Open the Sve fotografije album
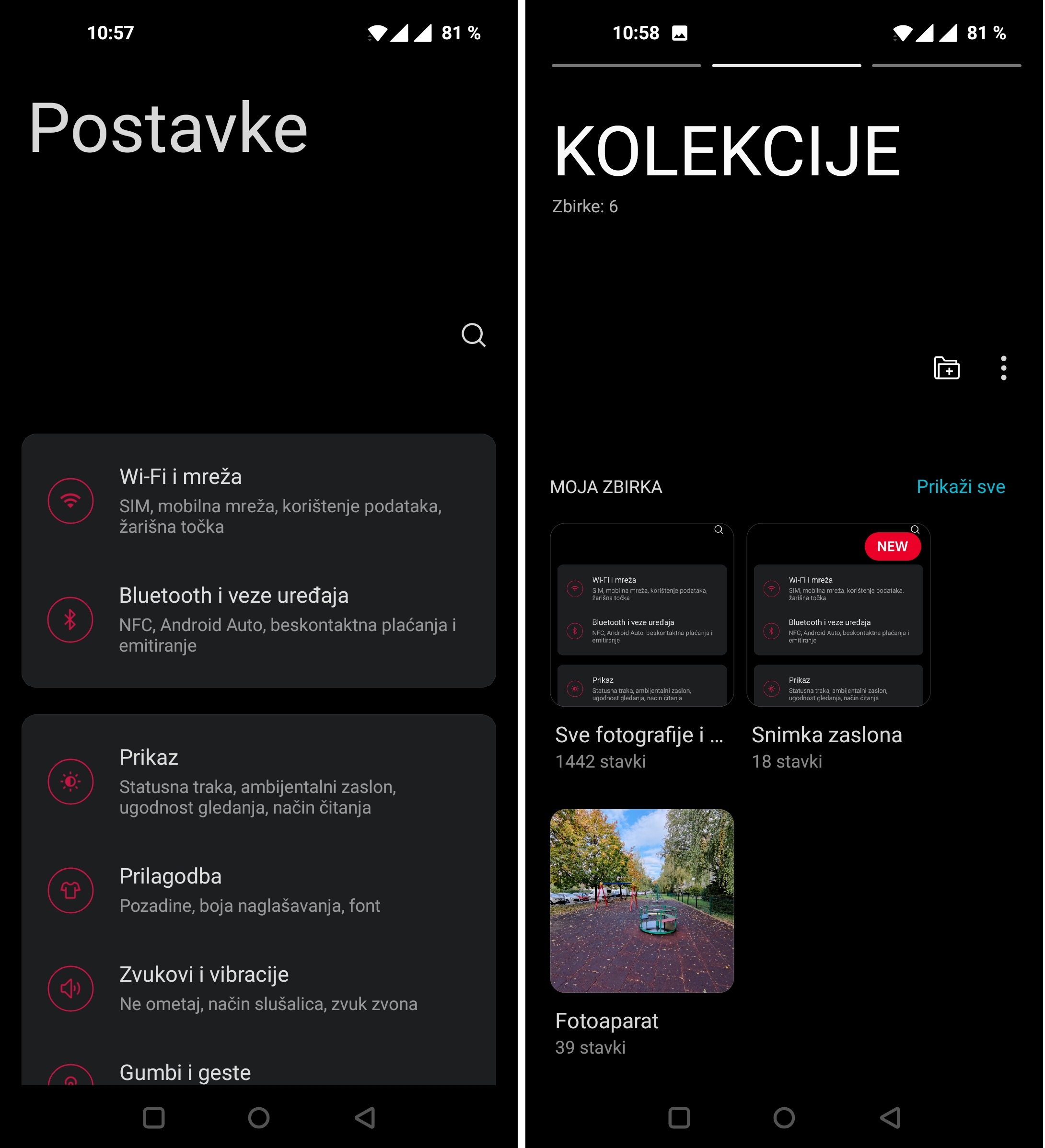 pos(641,615)
